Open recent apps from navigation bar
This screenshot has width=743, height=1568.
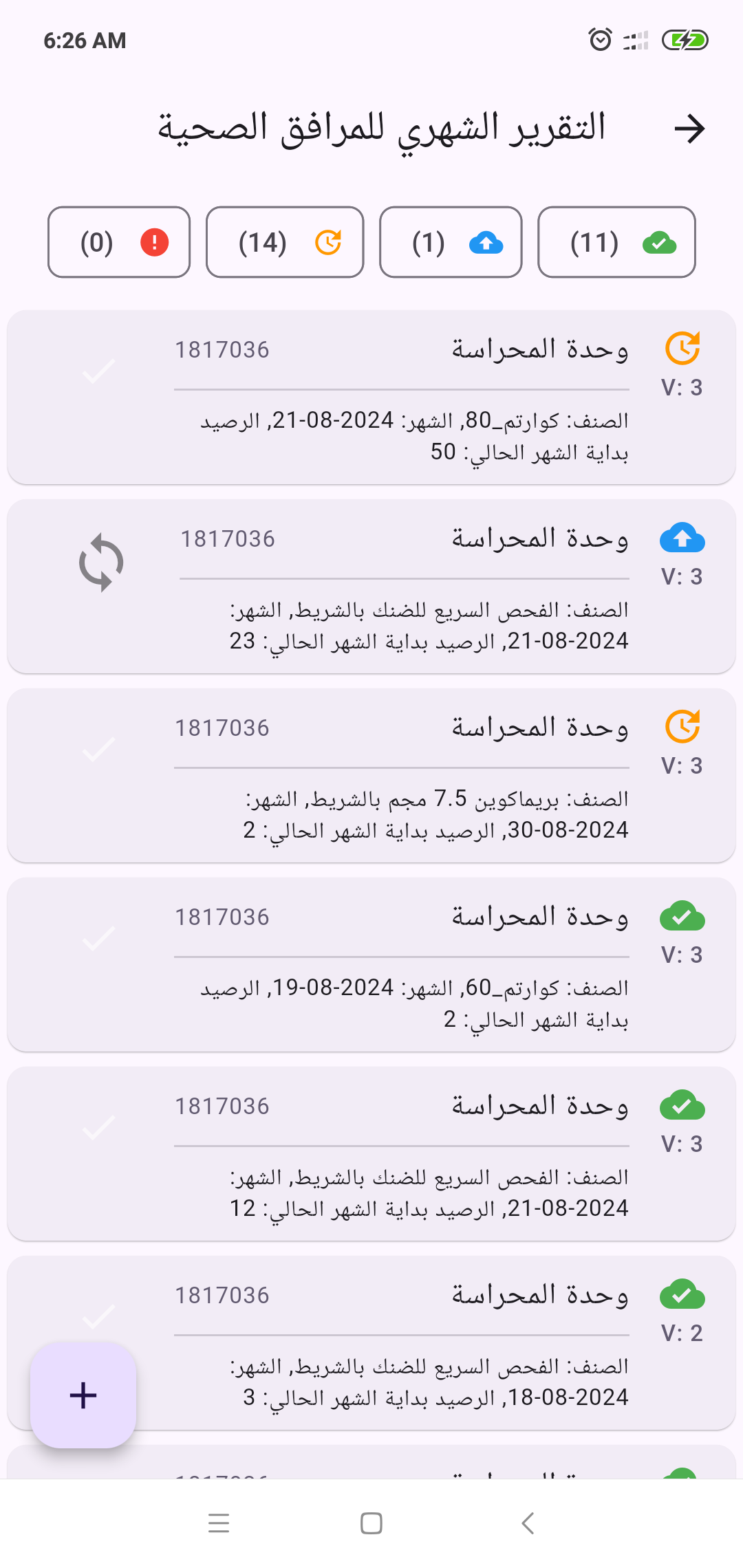point(219,1523)
